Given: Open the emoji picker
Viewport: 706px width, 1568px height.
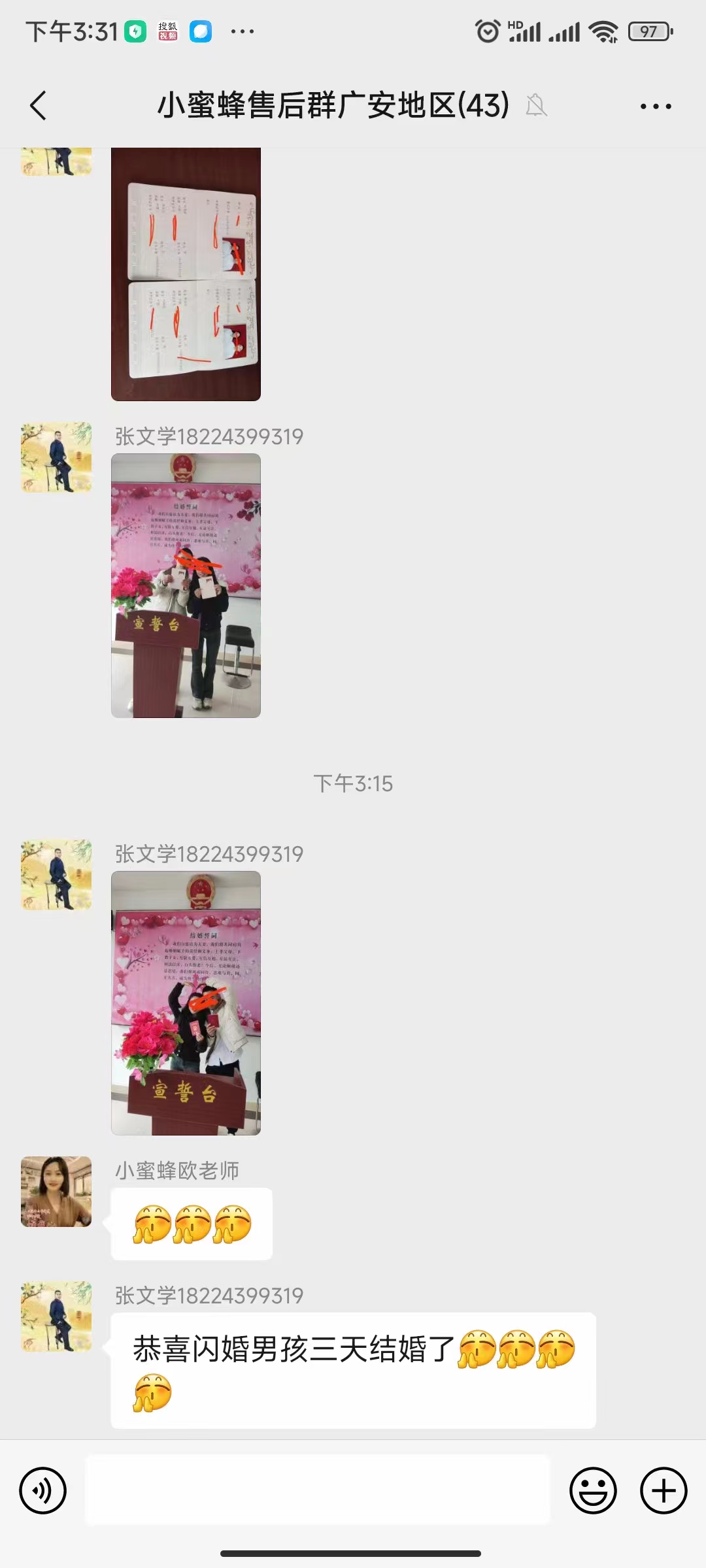Looking at the screenshot, I should pyautogui.click(x=593, y=1490).
